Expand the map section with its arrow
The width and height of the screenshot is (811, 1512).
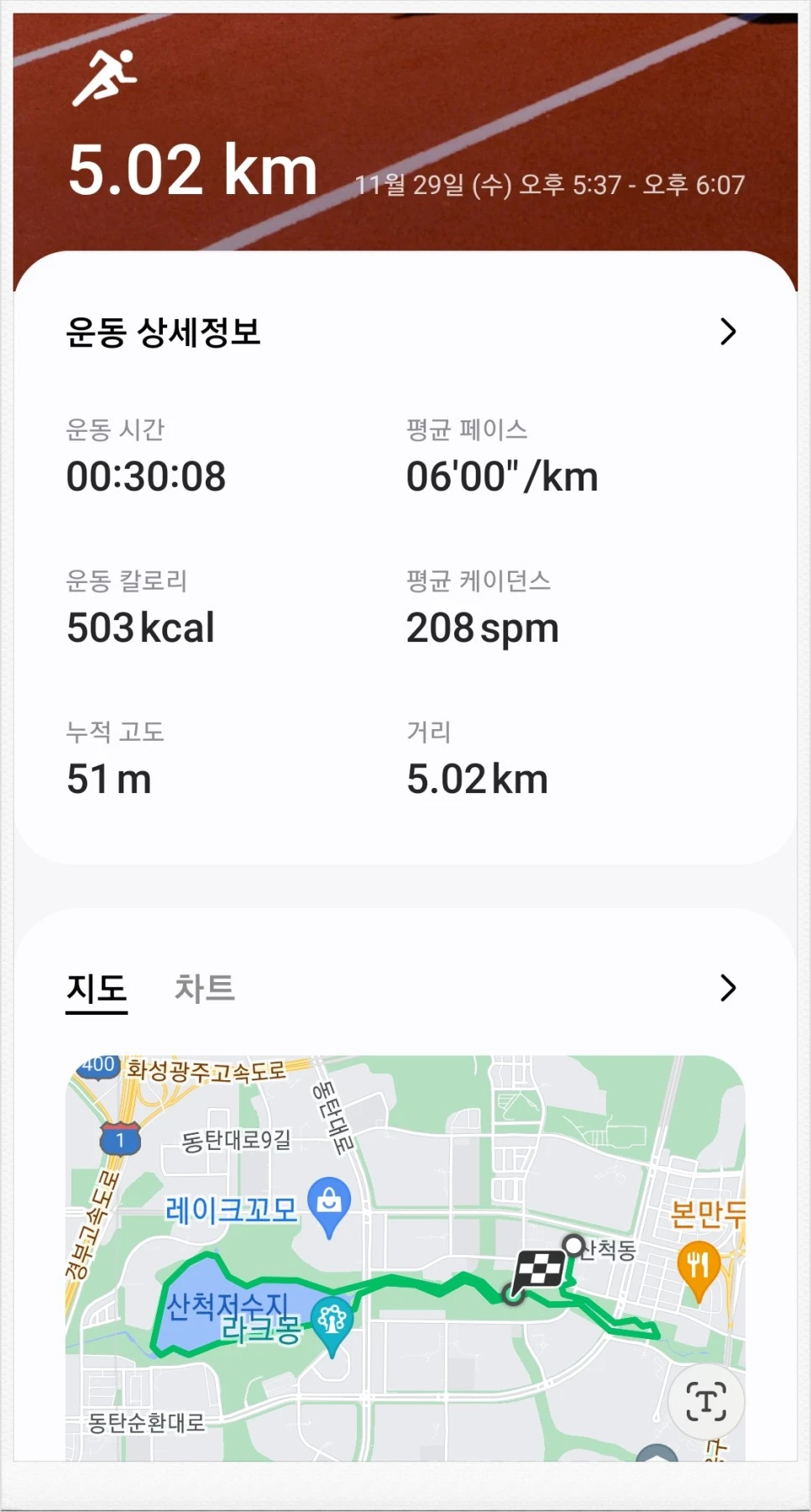pos(727,988)
